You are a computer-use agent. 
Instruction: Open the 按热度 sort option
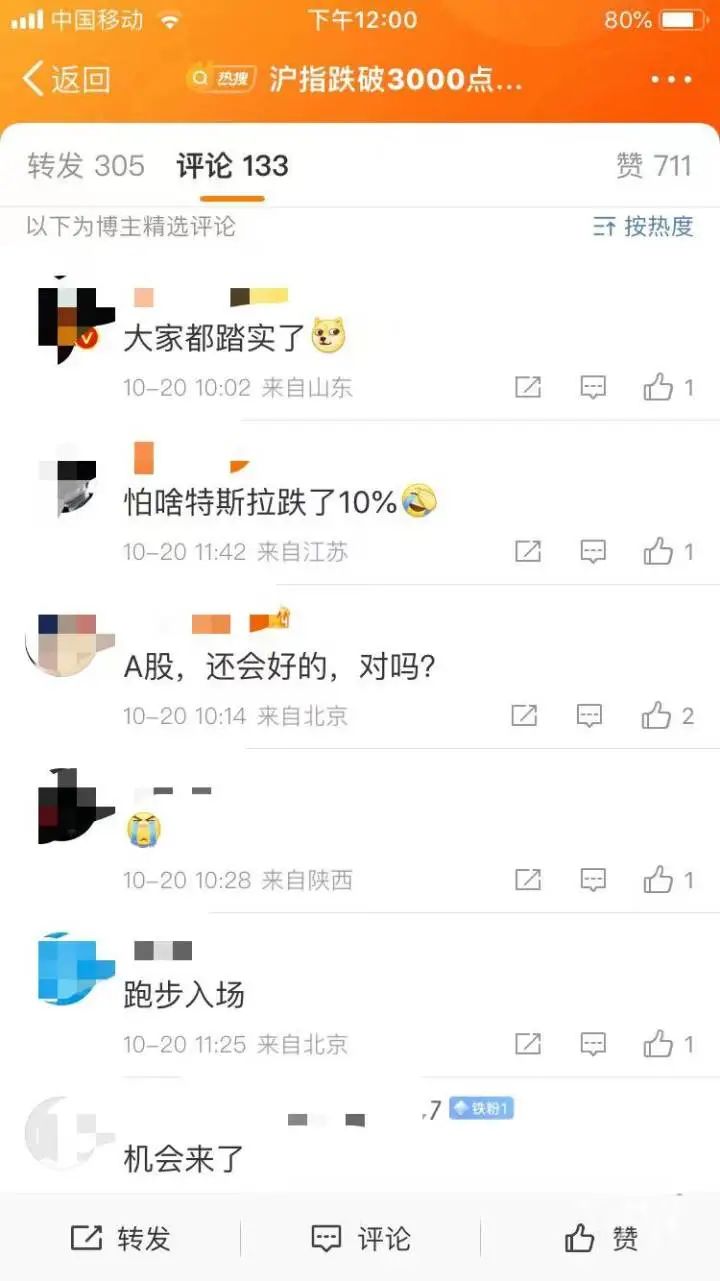[x=643, y=227]
